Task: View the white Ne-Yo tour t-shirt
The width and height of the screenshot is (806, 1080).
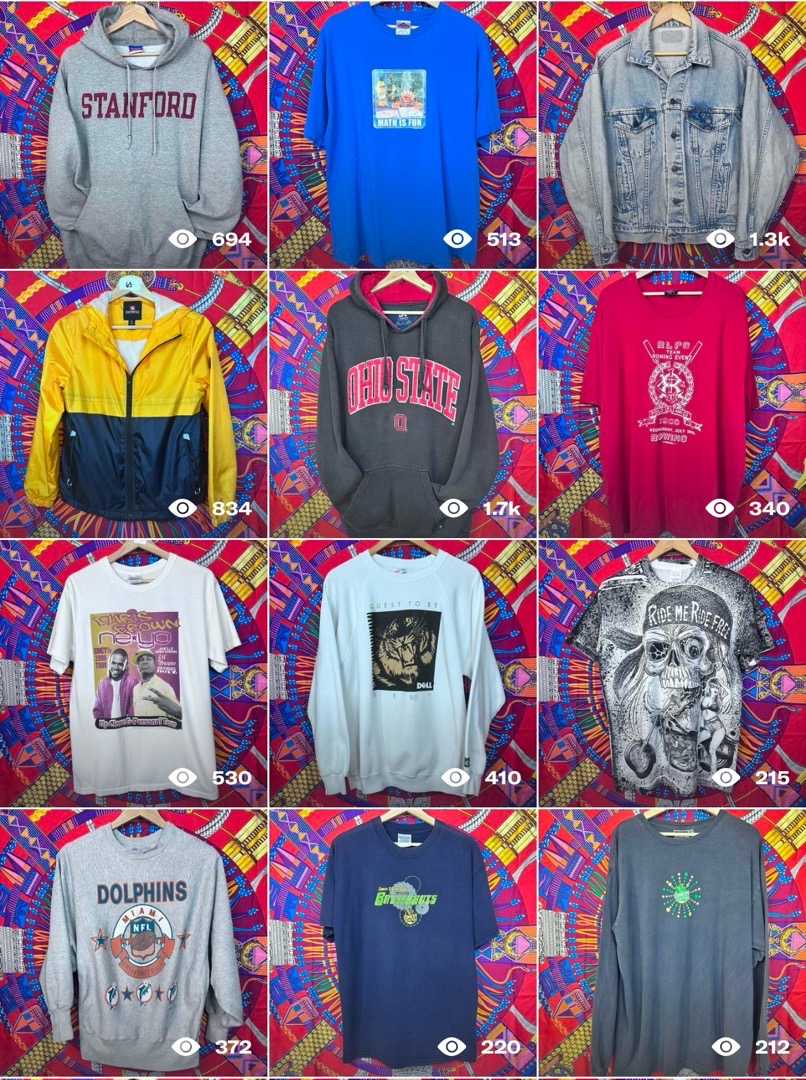Action: pos(134,672)
